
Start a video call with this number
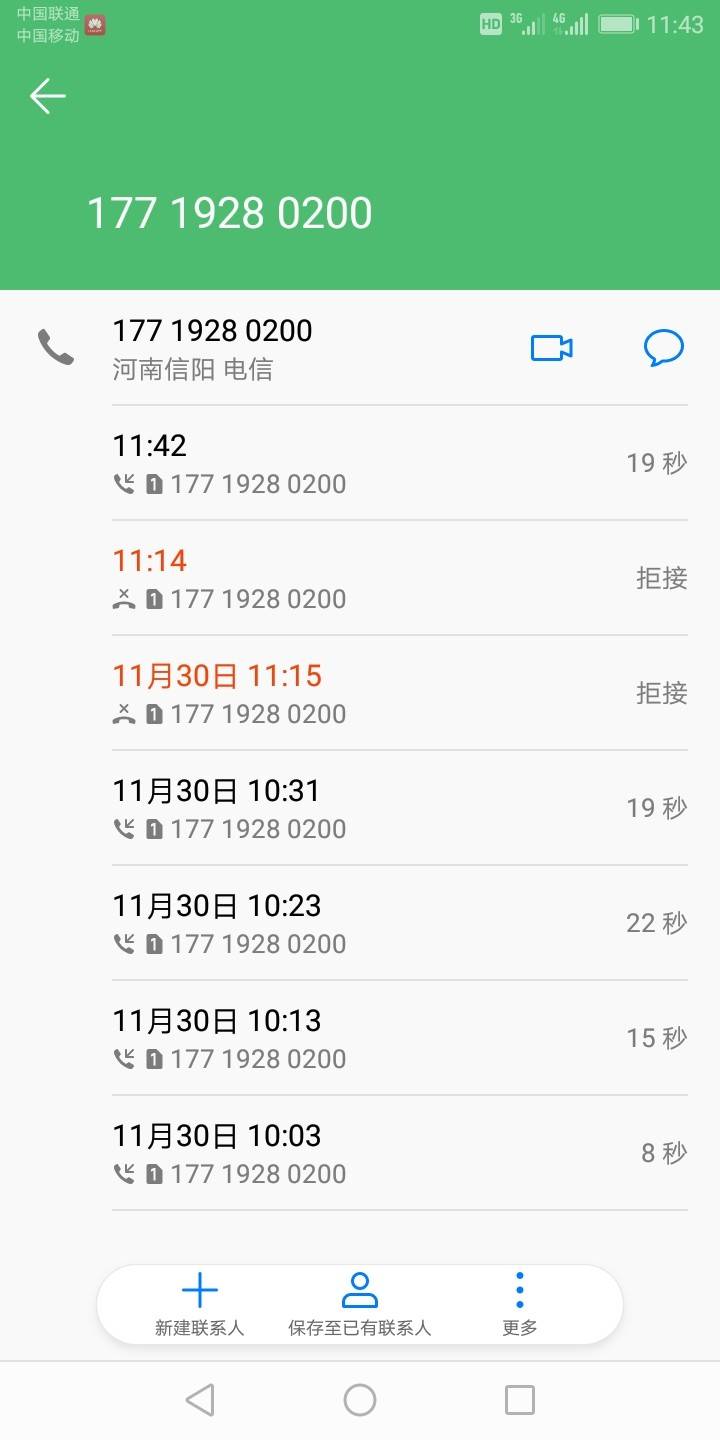click(551, 348)
